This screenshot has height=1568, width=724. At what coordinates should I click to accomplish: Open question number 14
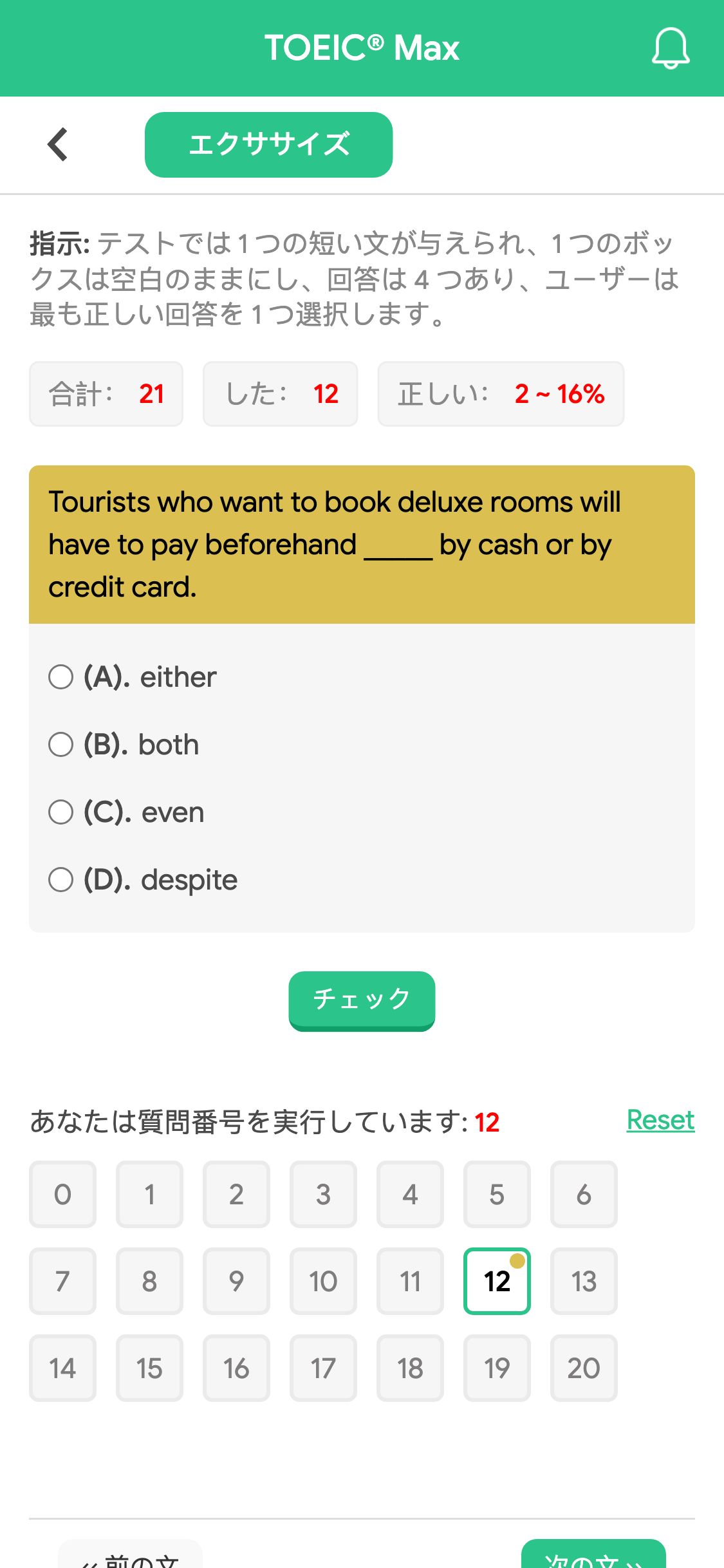click(x=62, y=1368)
